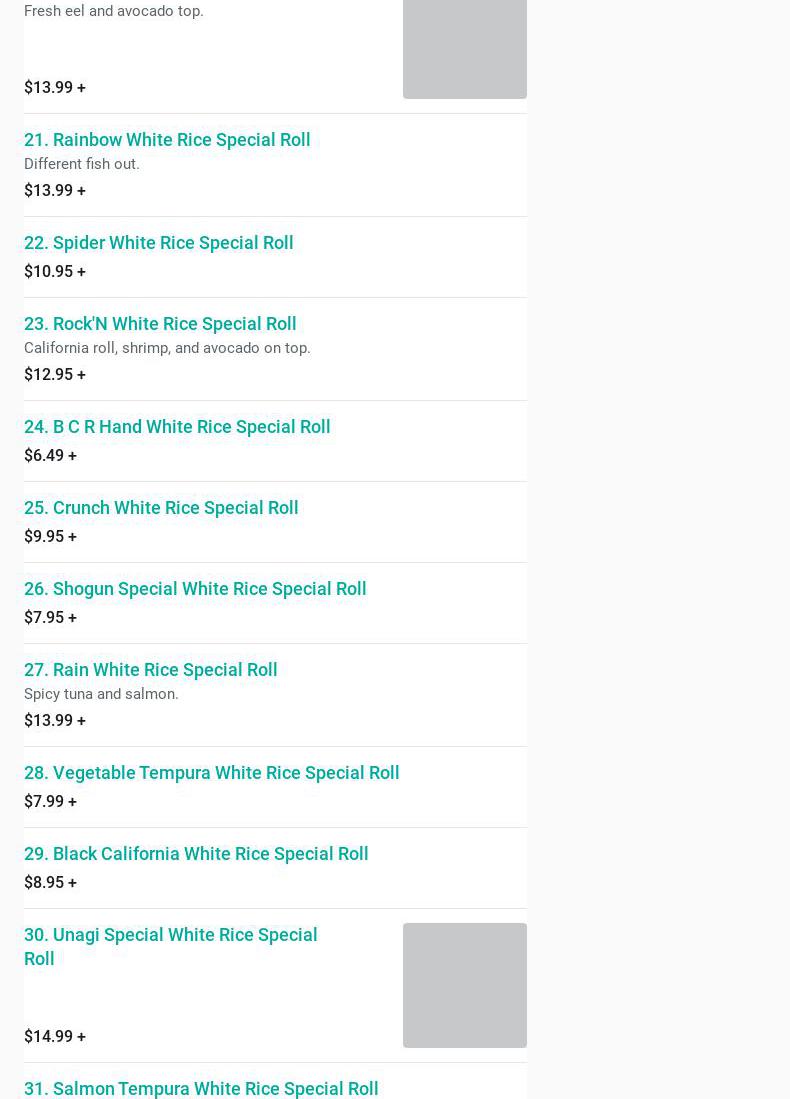View 27. Rain White Rice Special Roll
The image size is (790, 1099).
(151, 670)
